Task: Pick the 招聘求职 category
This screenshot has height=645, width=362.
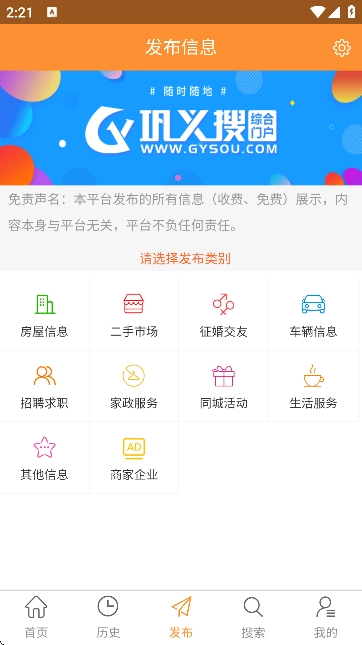Action: coord(44,386)
